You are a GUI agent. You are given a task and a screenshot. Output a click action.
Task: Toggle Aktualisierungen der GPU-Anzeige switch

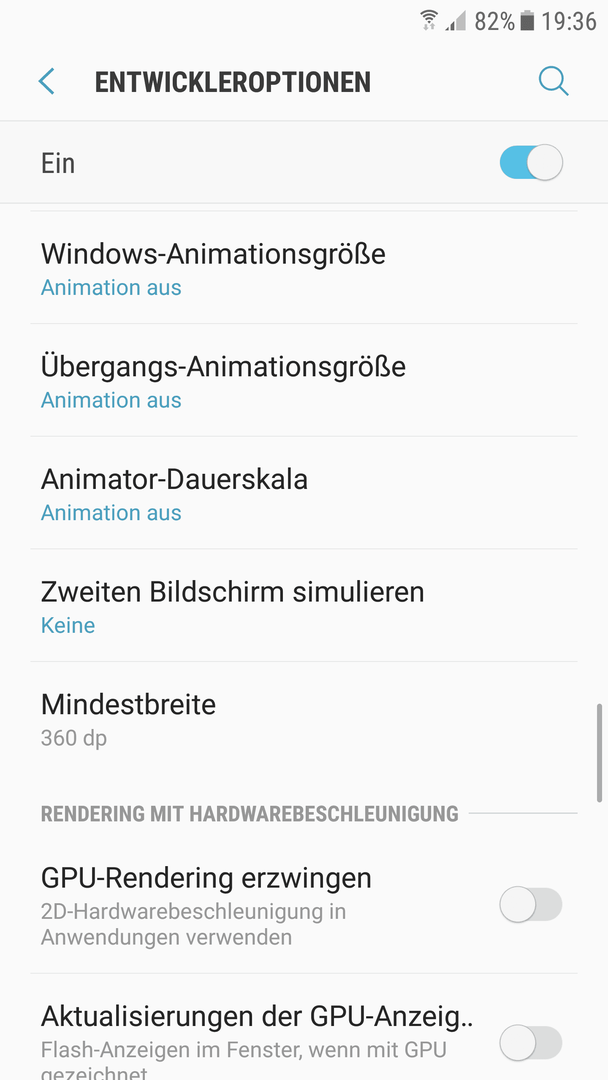531,1043
